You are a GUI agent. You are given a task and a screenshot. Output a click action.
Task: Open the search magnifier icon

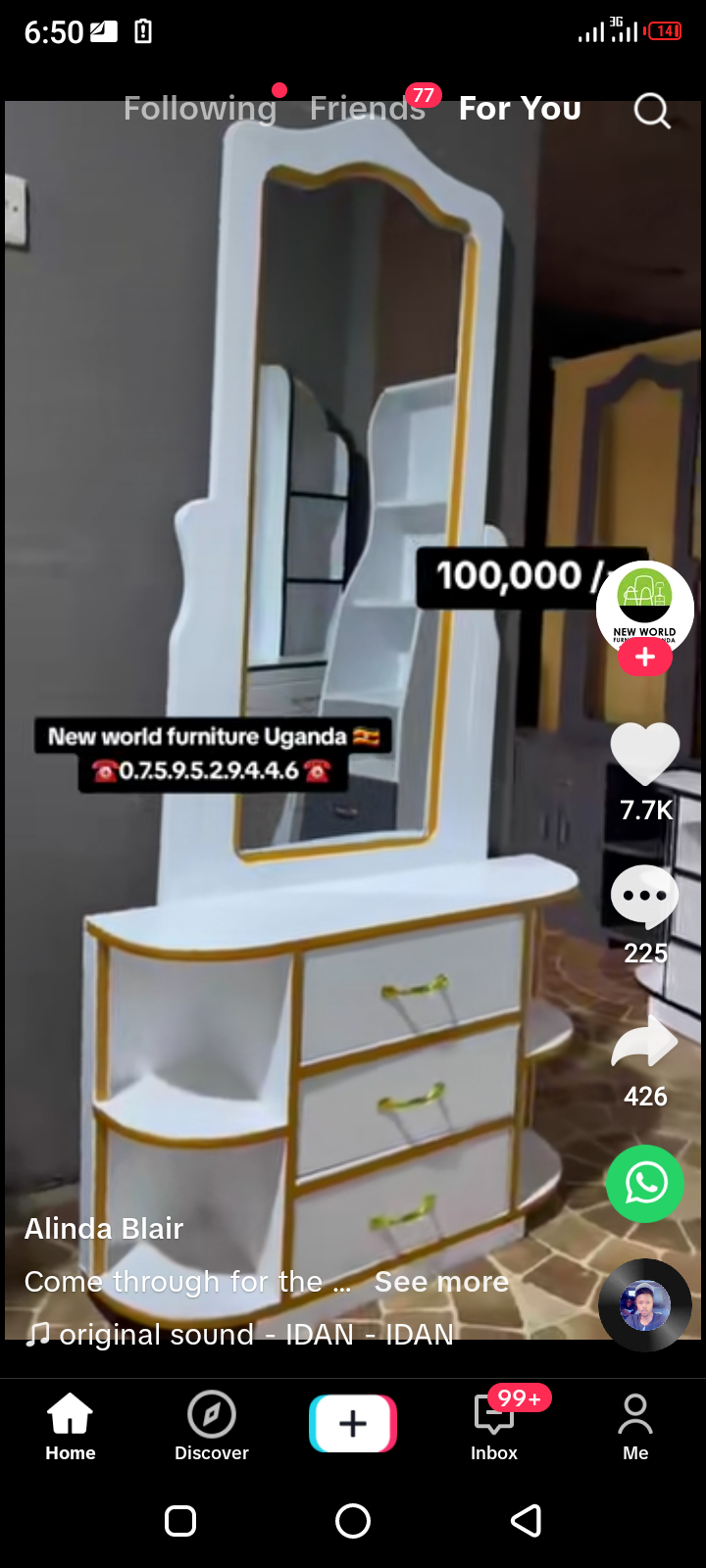(x=652, y=111)
